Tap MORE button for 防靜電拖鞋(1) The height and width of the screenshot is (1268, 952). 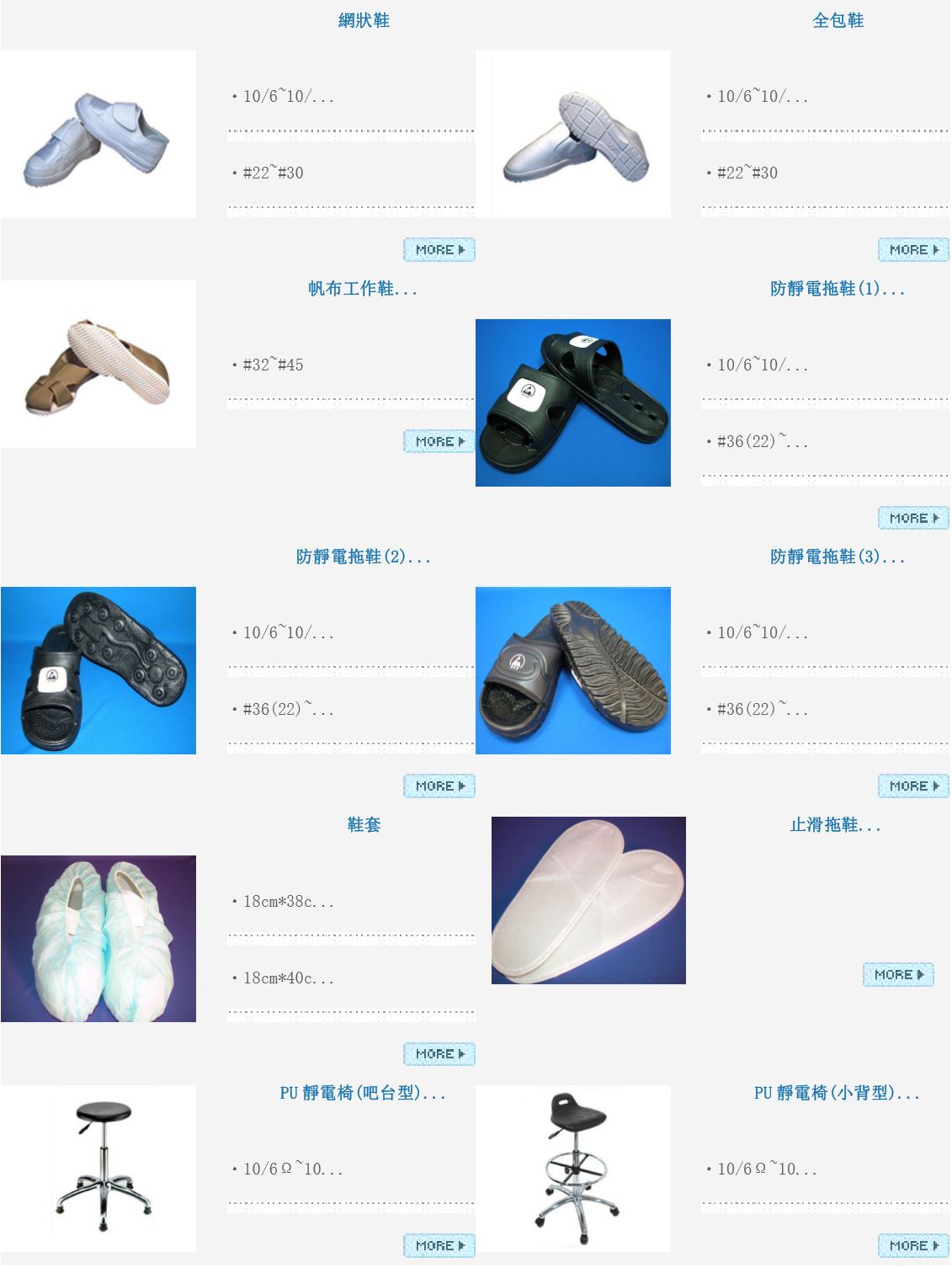tap(912, 518)
